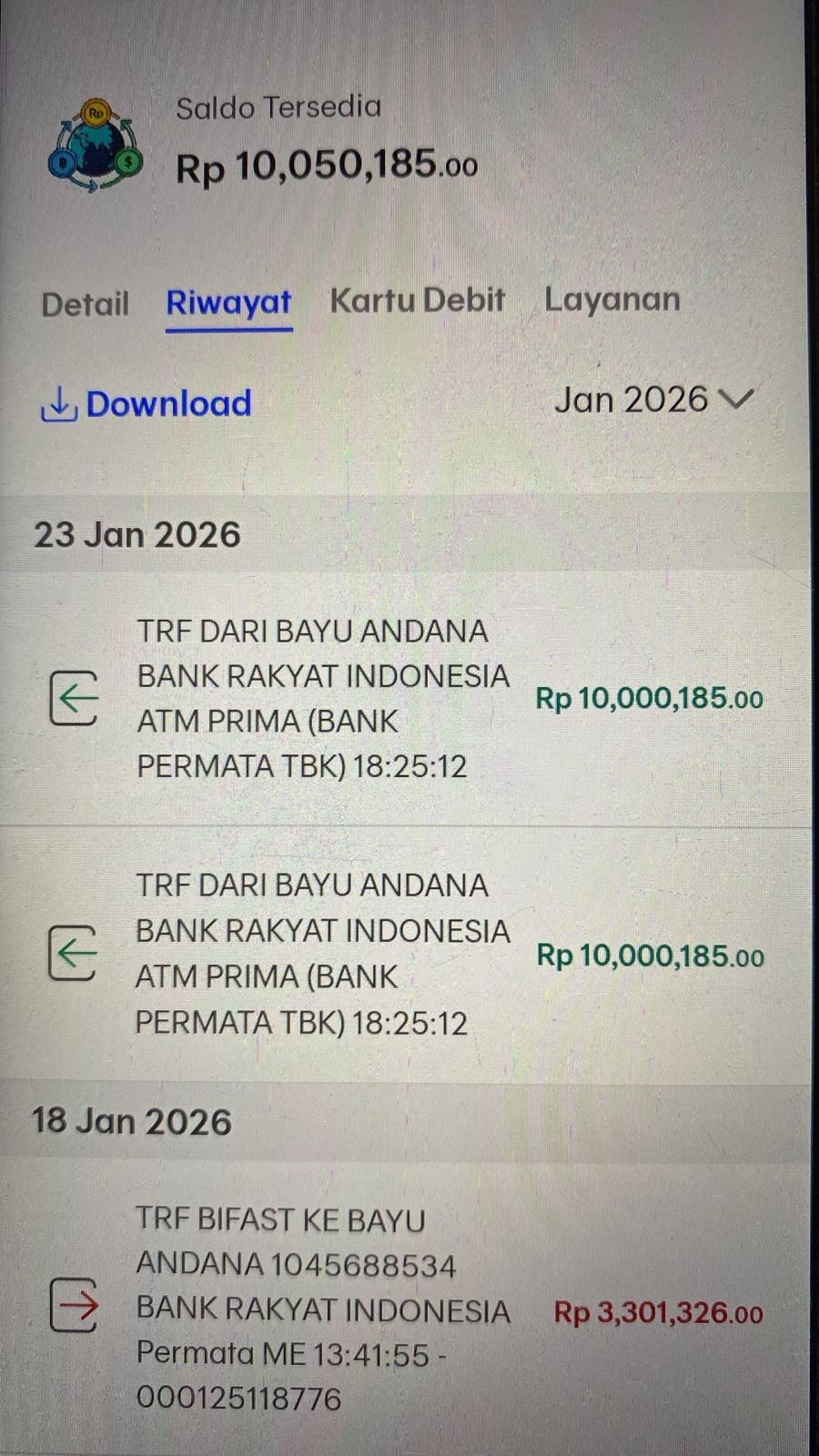Select the Riwayat tab
The width and height of the screenshot is (819, 1456).
228,303
